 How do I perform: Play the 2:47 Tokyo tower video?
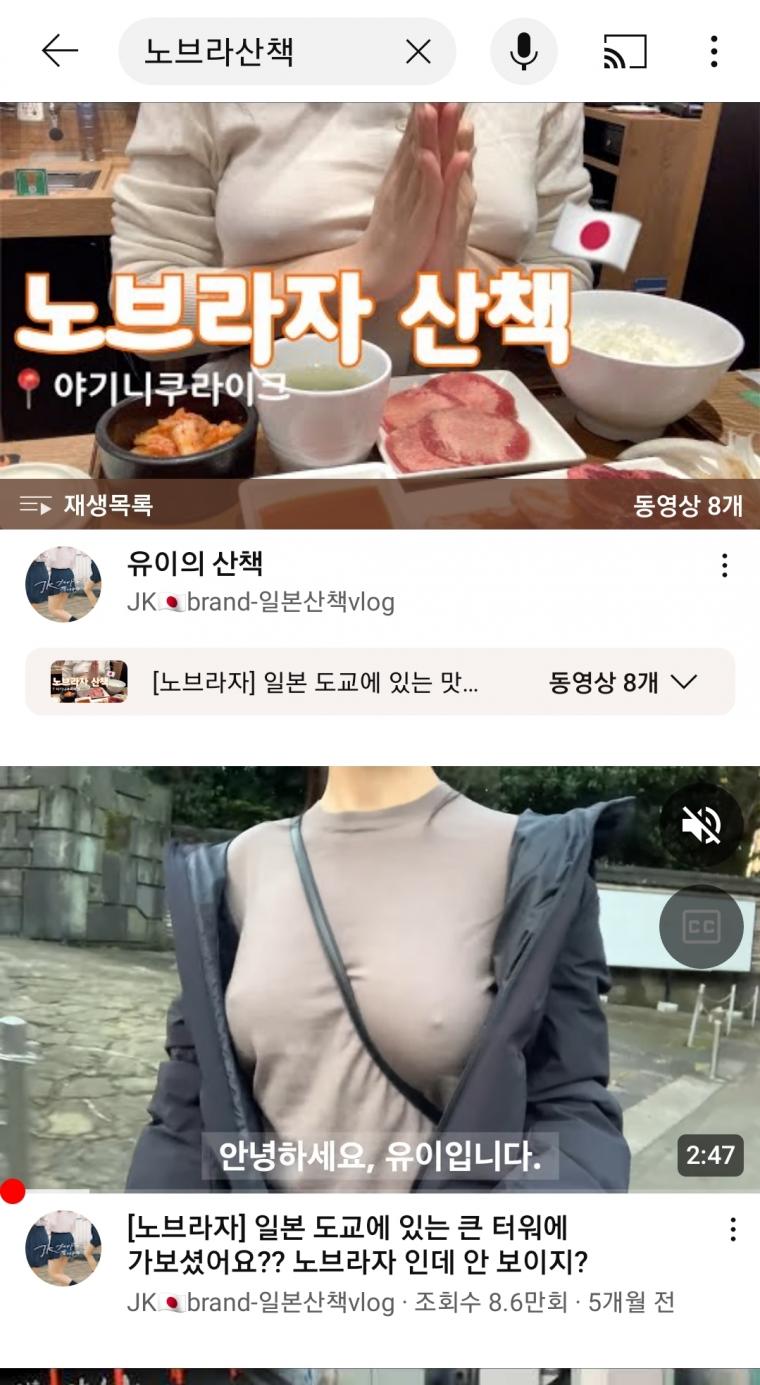coord(380,979)
